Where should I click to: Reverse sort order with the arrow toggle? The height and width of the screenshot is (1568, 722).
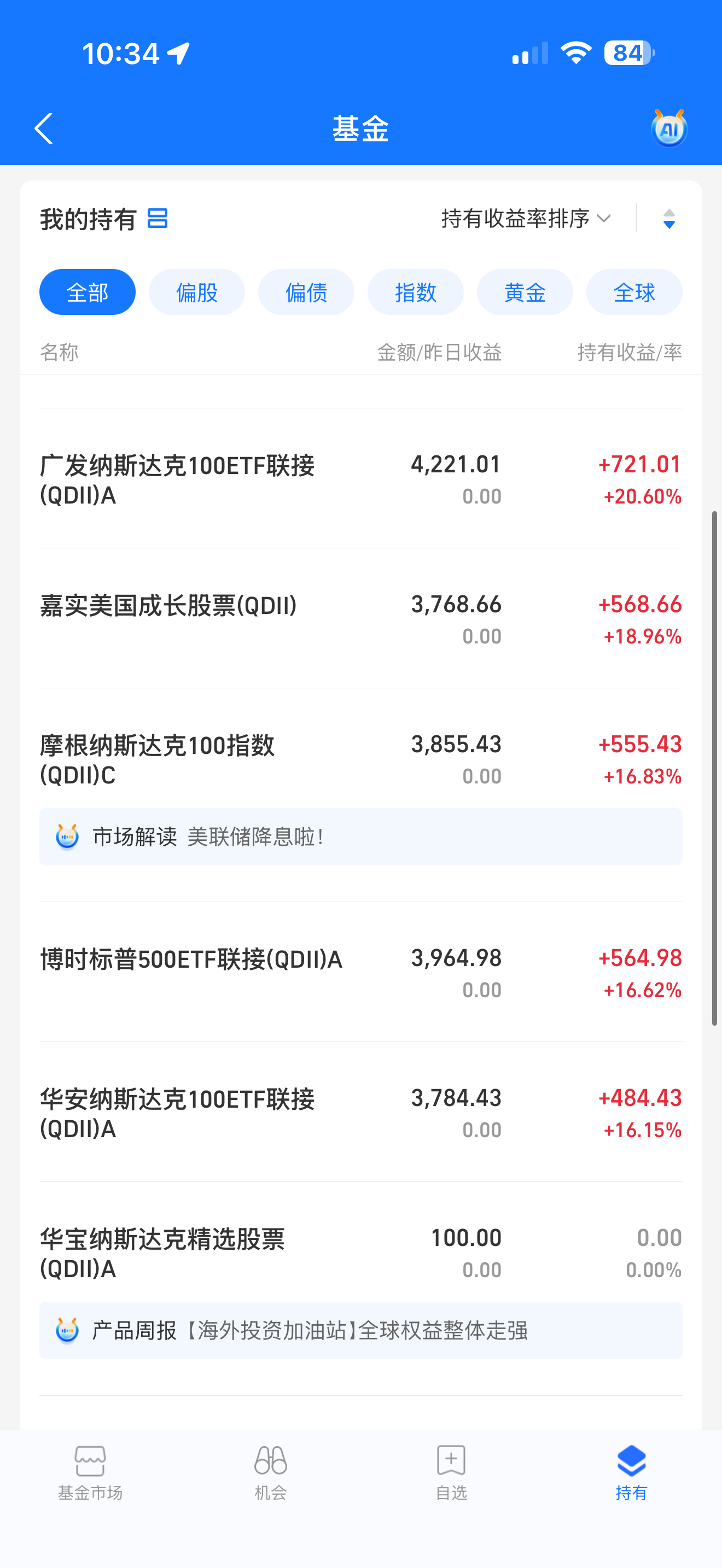[x=669, y=219]
